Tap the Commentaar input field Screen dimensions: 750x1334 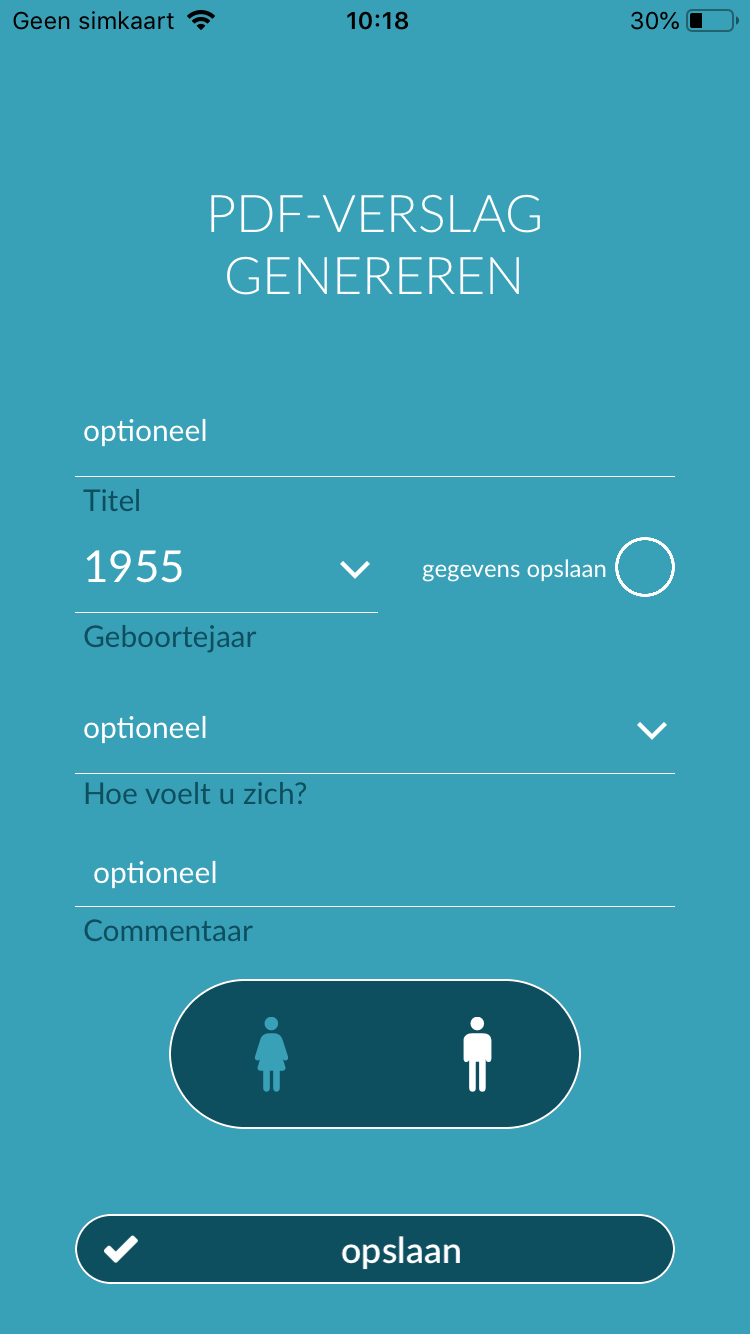(375, 873)
